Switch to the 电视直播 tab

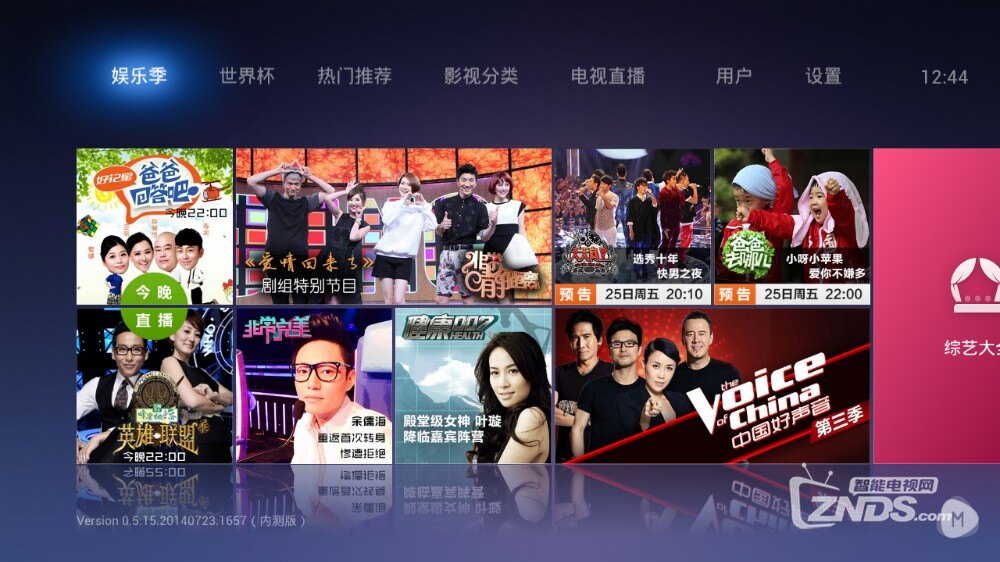click(608, 76)
